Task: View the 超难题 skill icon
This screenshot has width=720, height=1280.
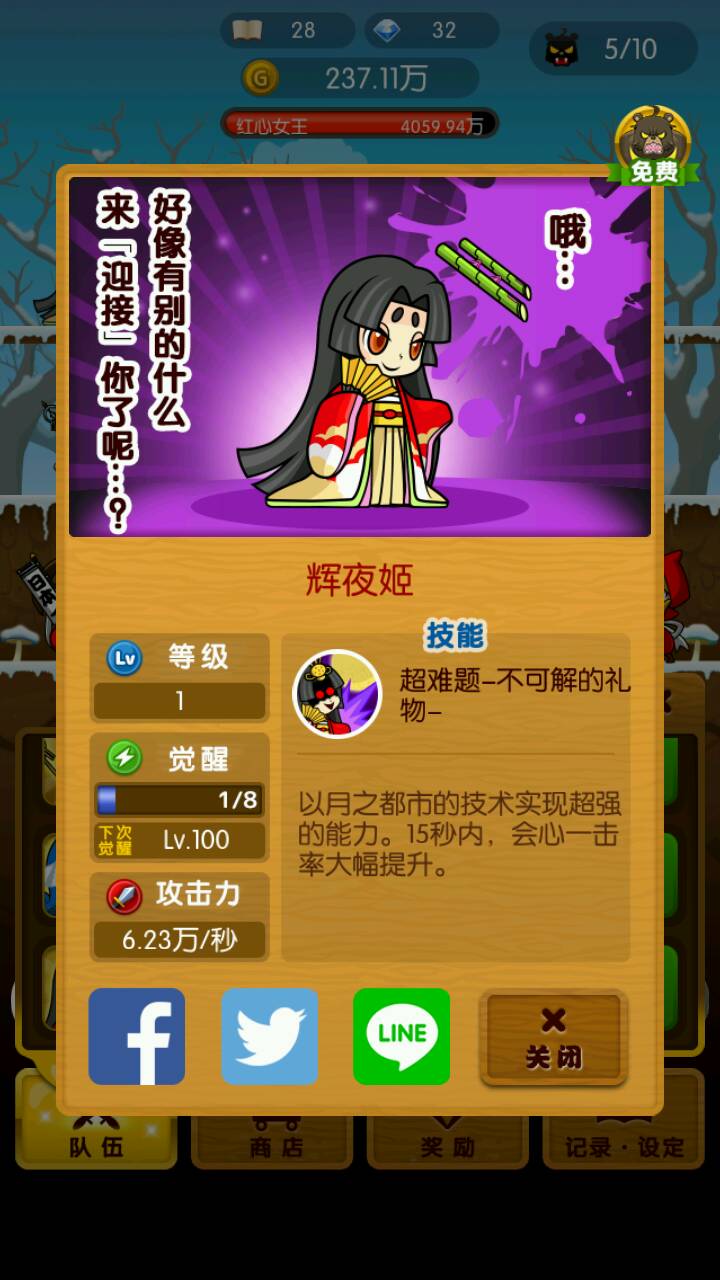Action: coord(337,693)
